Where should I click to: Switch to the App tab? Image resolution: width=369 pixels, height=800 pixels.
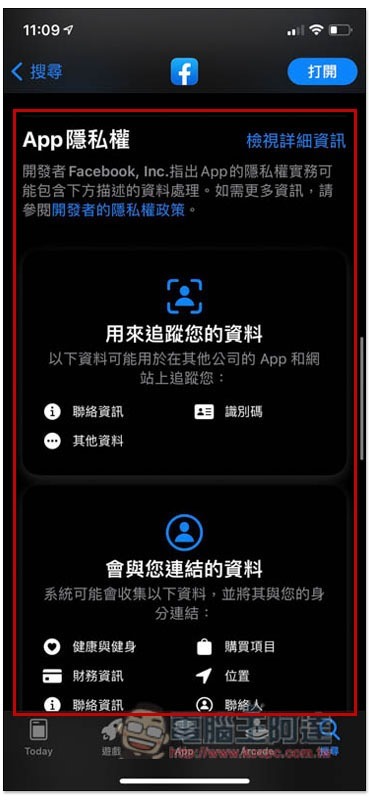(x=184, y=738)
